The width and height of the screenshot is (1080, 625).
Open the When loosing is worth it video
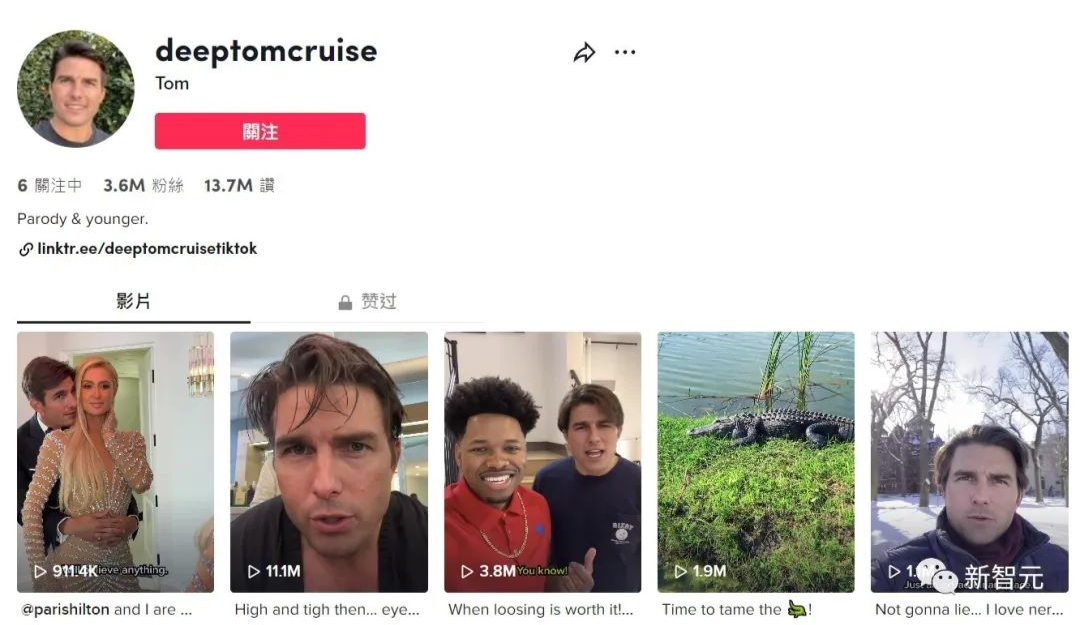tap(542, 461)
